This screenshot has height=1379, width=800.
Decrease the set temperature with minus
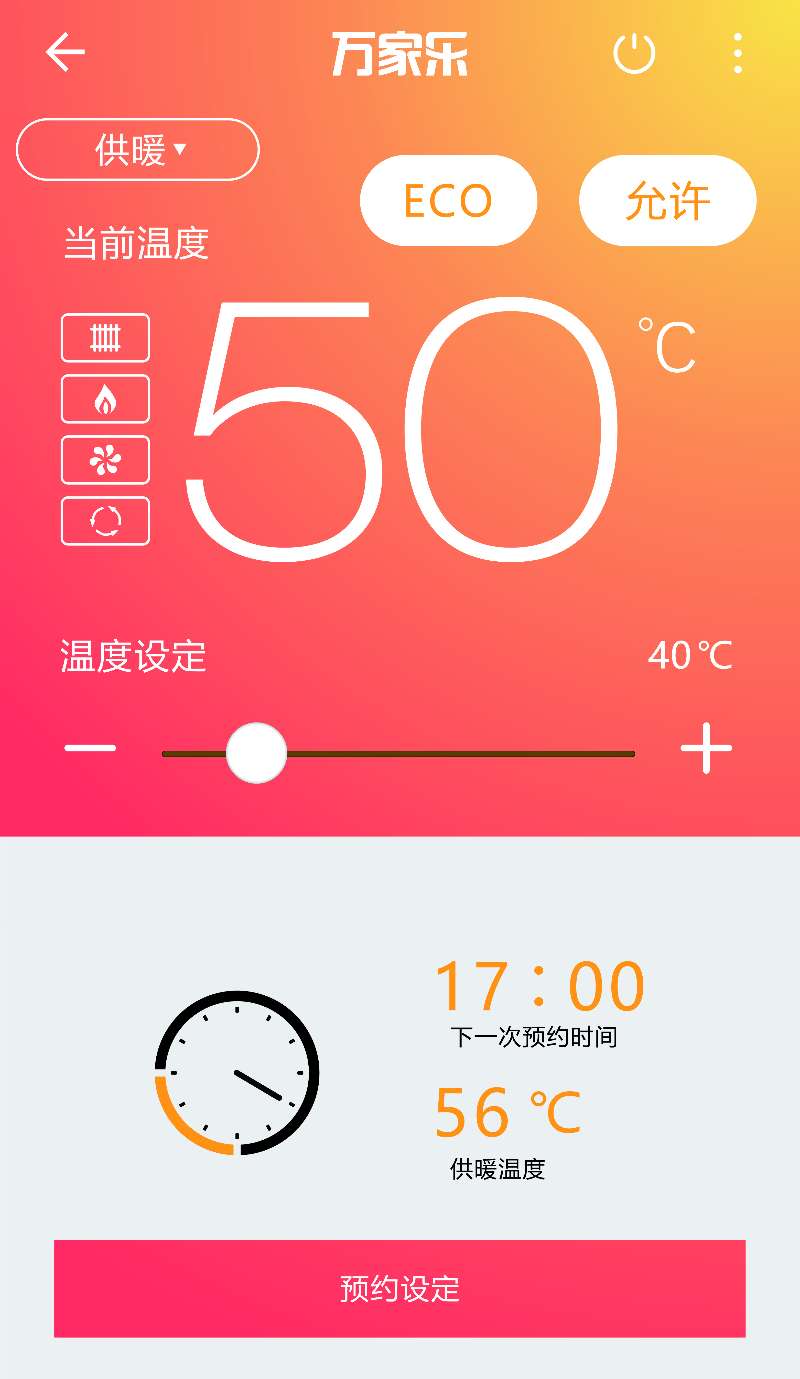click(91, 748)
